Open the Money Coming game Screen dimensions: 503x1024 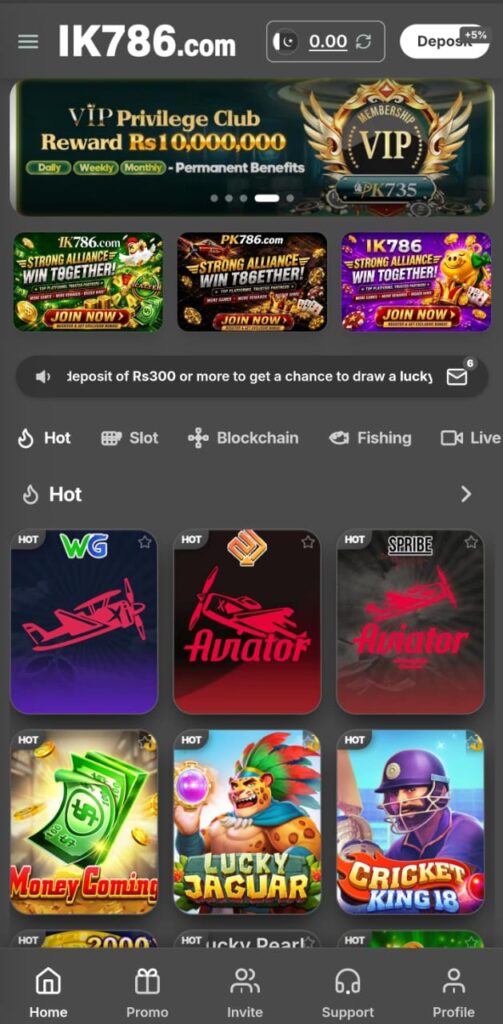pyautogui.click(x=84, y=822)
